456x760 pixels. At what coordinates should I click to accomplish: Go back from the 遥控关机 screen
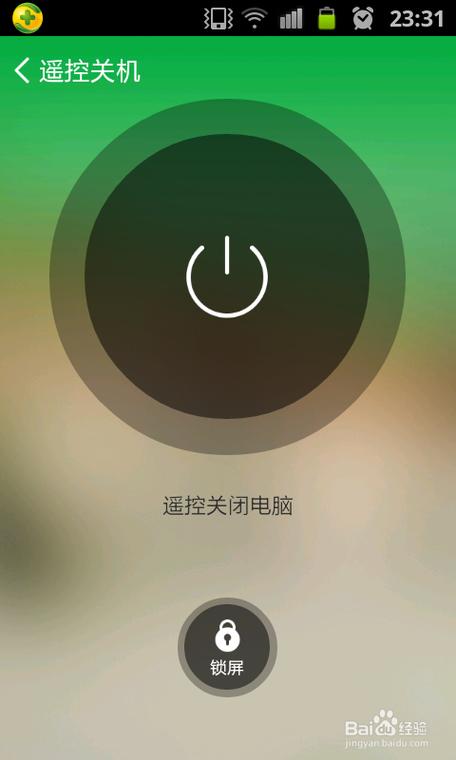(22, 71)
